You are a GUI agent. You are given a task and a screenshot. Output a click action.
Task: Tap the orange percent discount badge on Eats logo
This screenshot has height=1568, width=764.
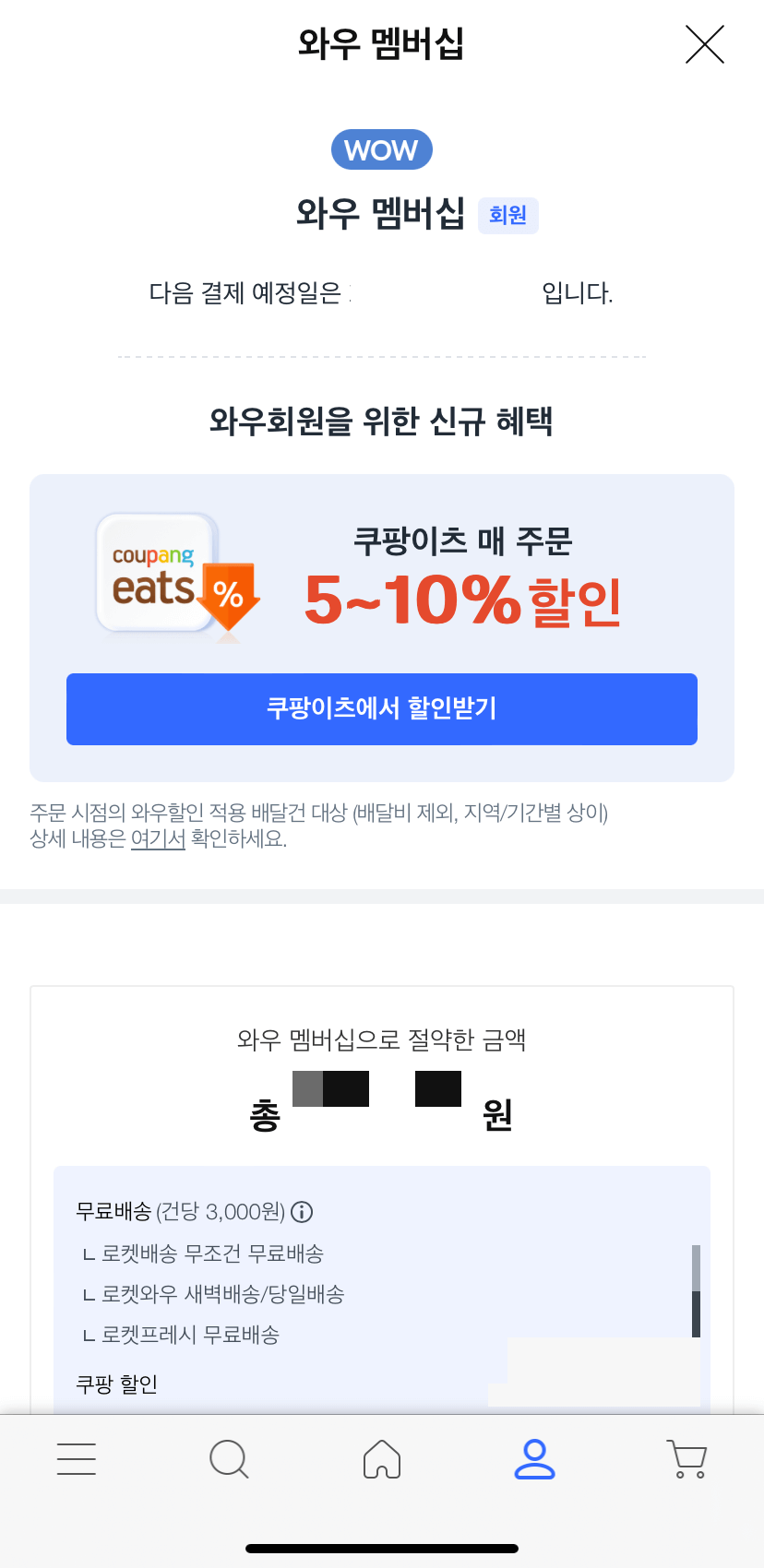tap(228, 595)
